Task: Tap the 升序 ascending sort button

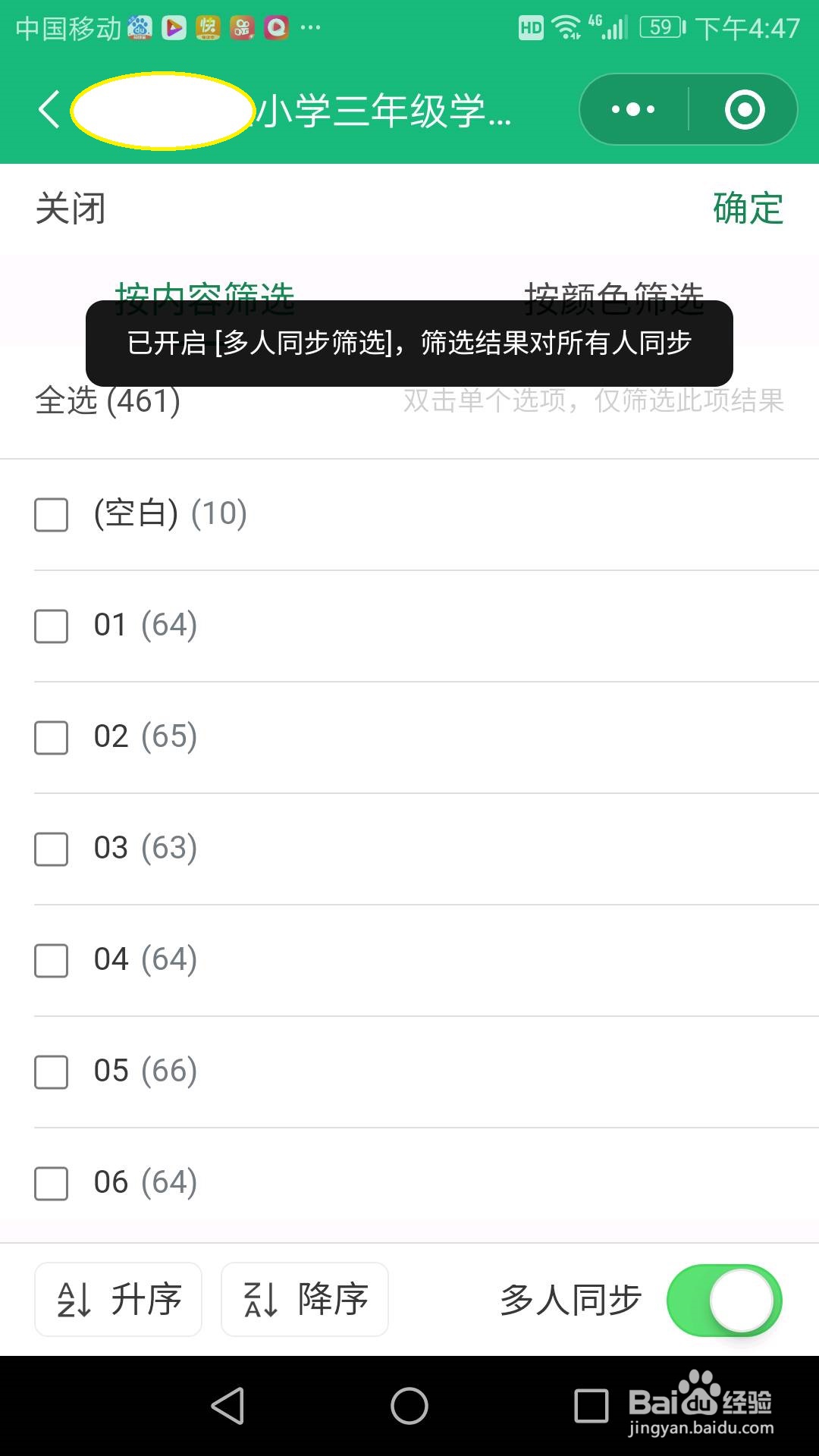Action: click(x=118, y=1300)
